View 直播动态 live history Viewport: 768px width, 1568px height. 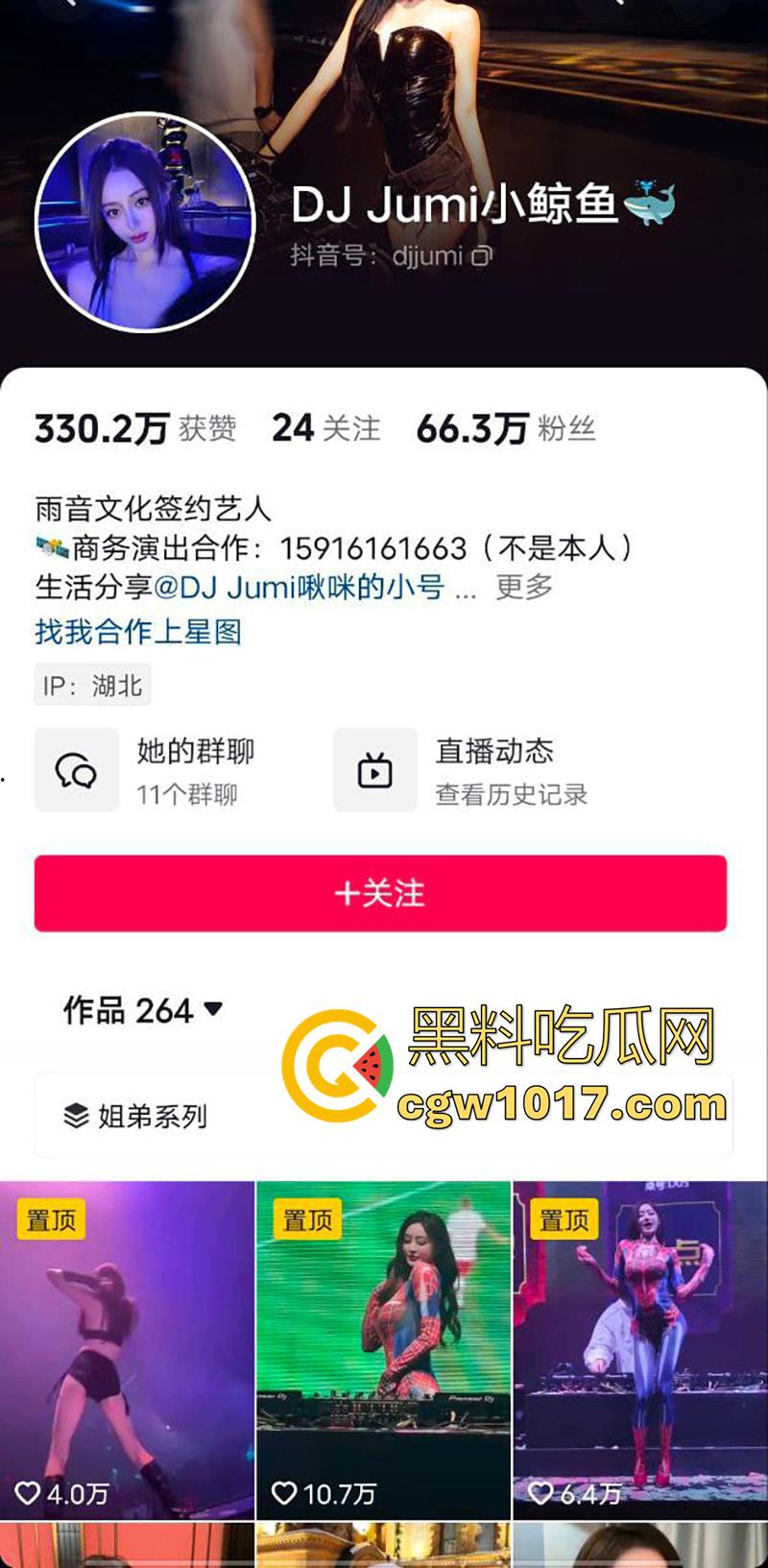tap(461, 770)
